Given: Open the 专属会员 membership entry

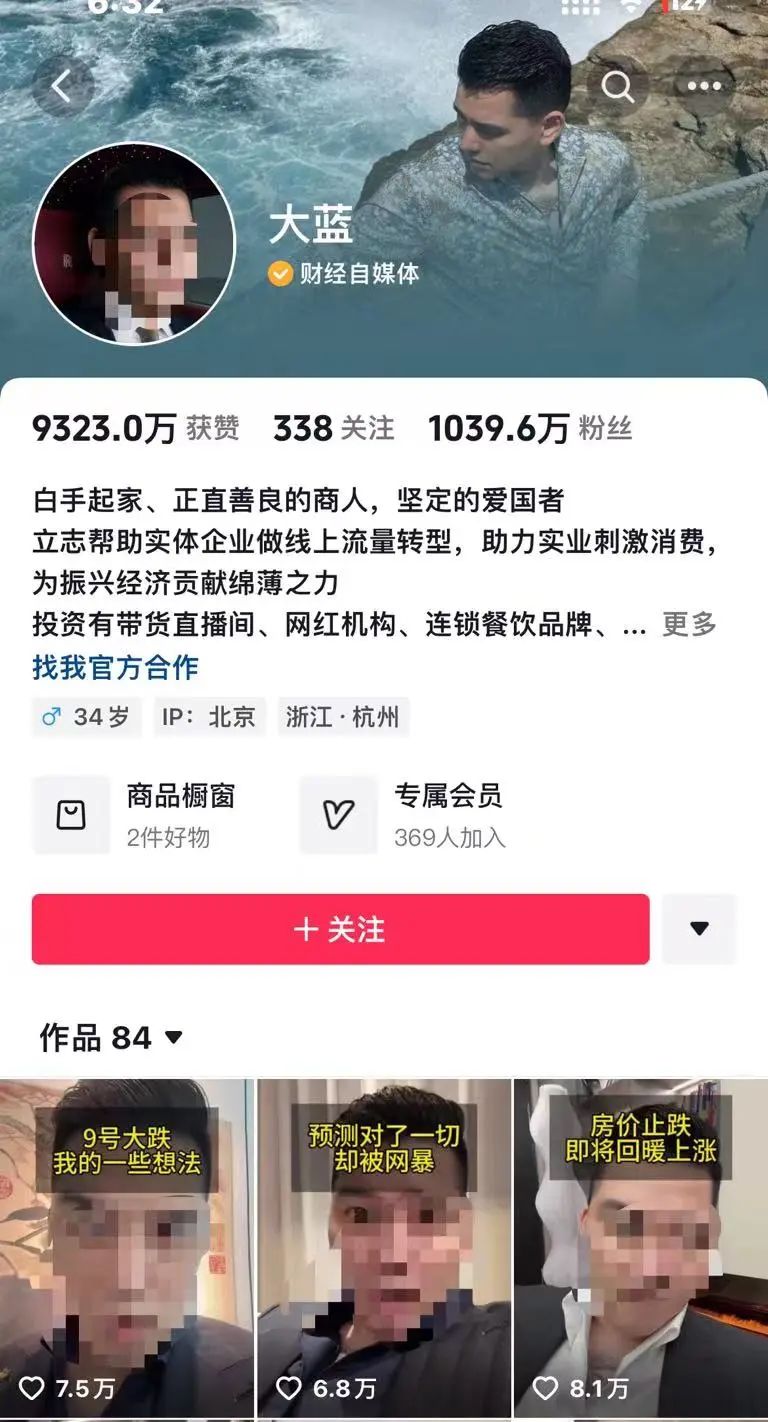Looking at the screenshot, I should 403,815.
